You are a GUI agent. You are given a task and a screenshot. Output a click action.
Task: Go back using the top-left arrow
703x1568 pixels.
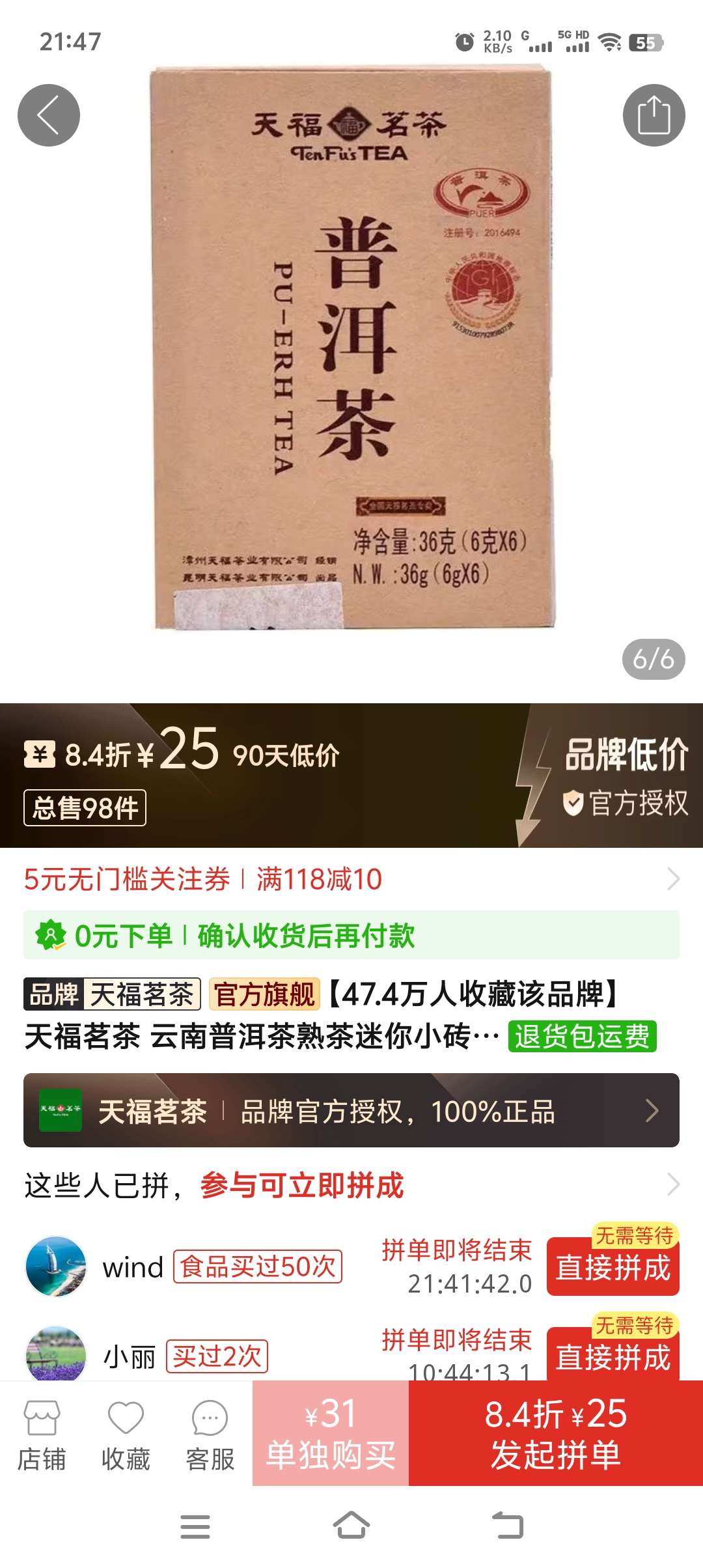tap(48, 115)
